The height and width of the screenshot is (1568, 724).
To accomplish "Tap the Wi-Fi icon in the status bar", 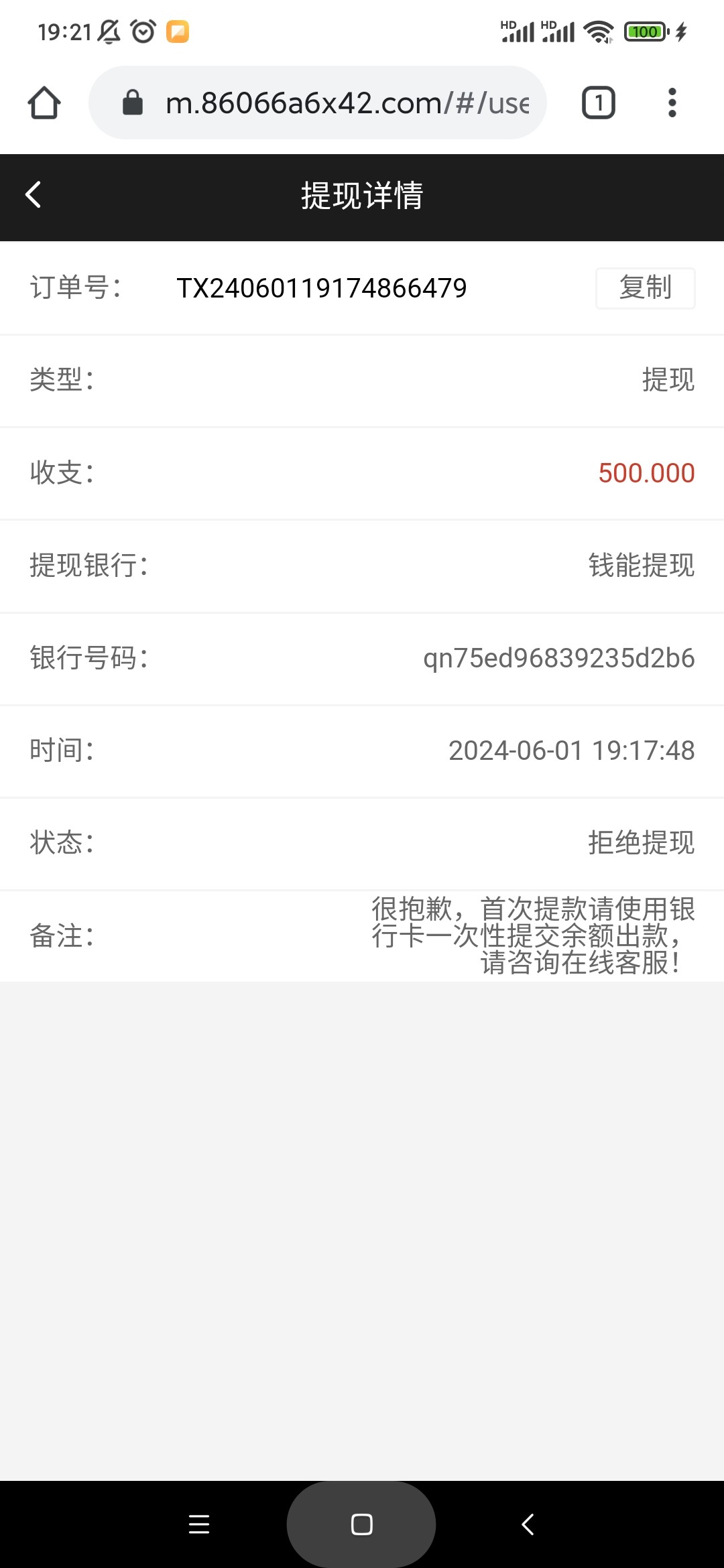I will pos(599,30).
